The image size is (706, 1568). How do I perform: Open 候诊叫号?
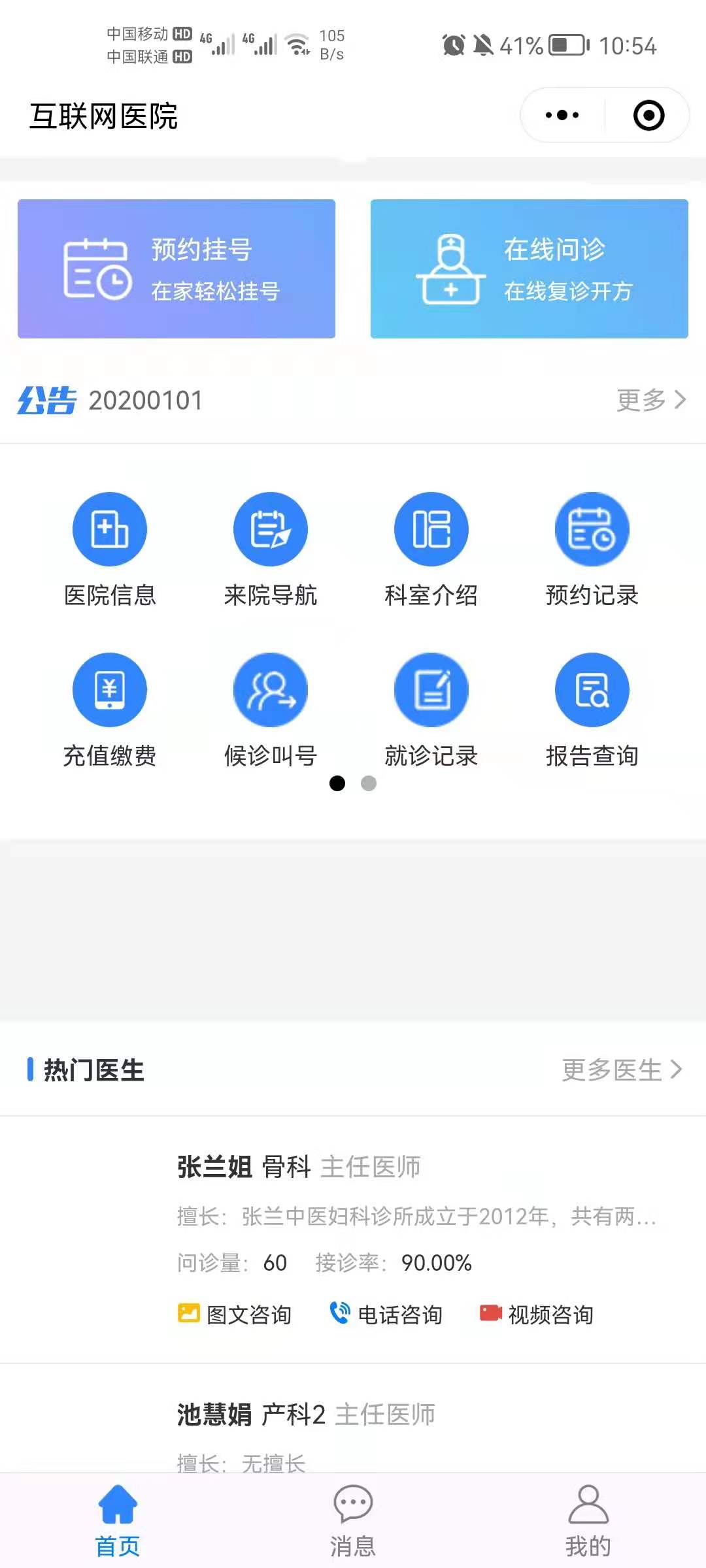(x=271, y=711)
